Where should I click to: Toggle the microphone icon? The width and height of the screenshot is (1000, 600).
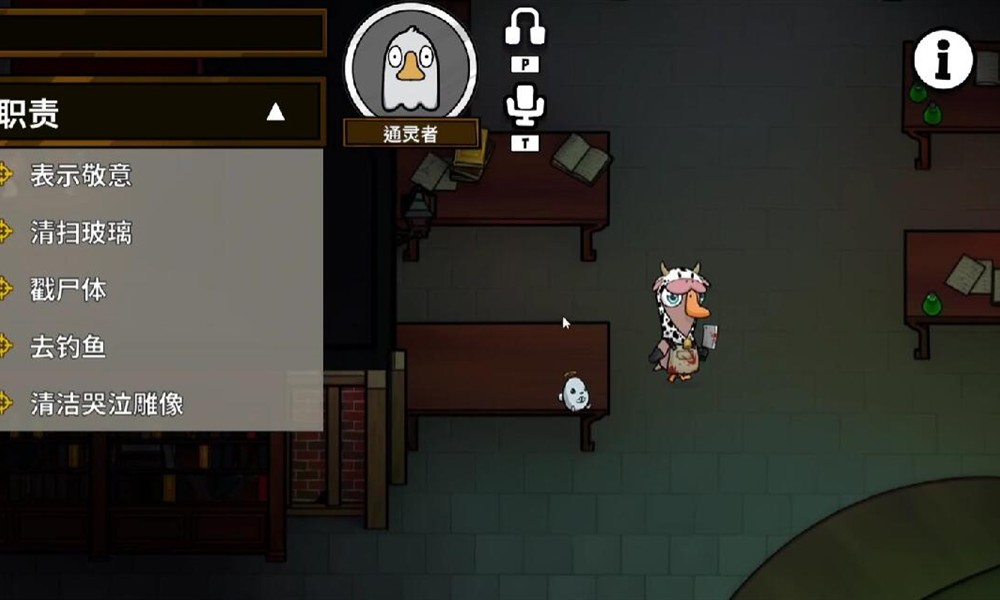click(x=524, y=104)
